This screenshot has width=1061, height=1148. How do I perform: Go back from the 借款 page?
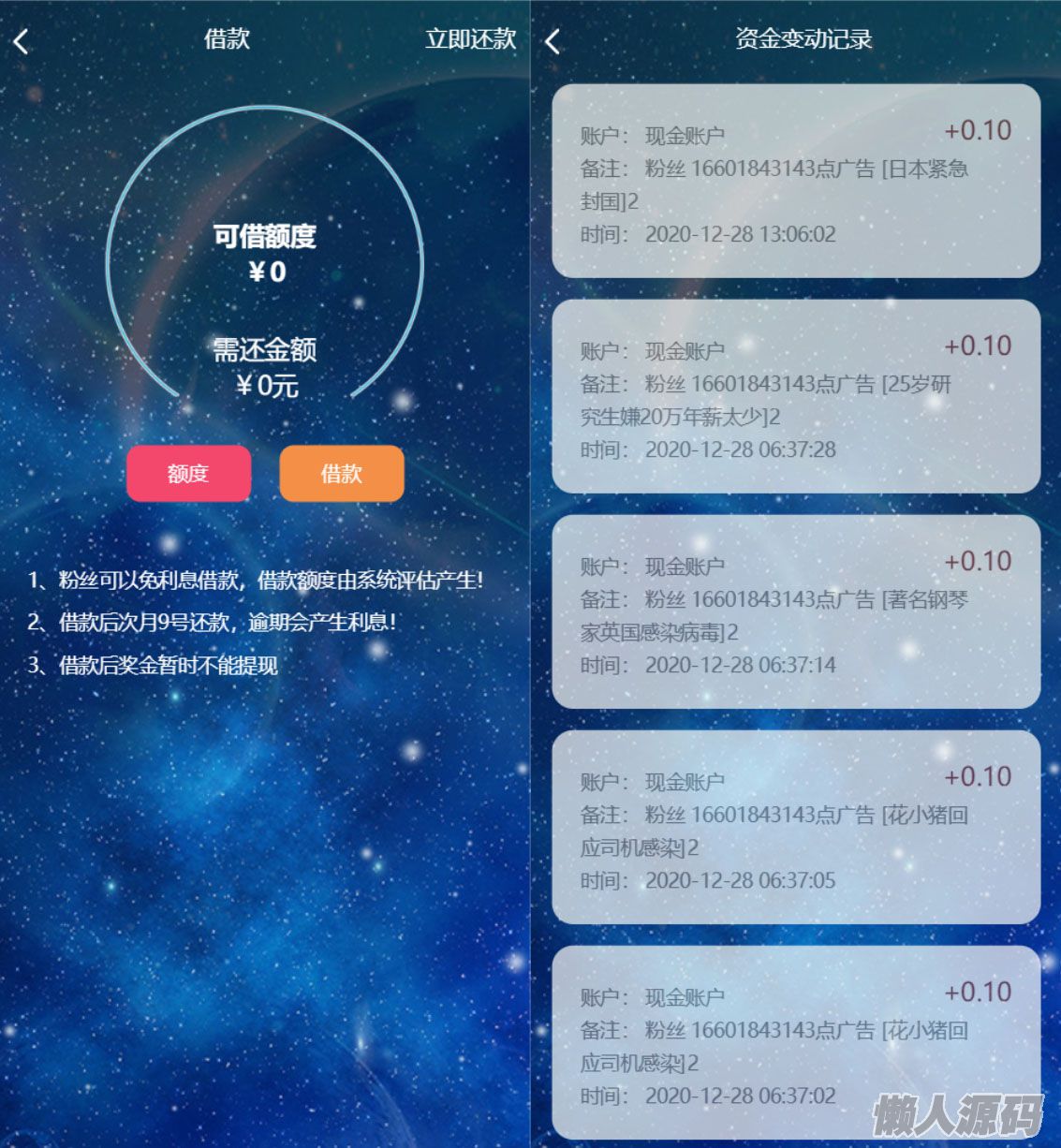[22, 40]
